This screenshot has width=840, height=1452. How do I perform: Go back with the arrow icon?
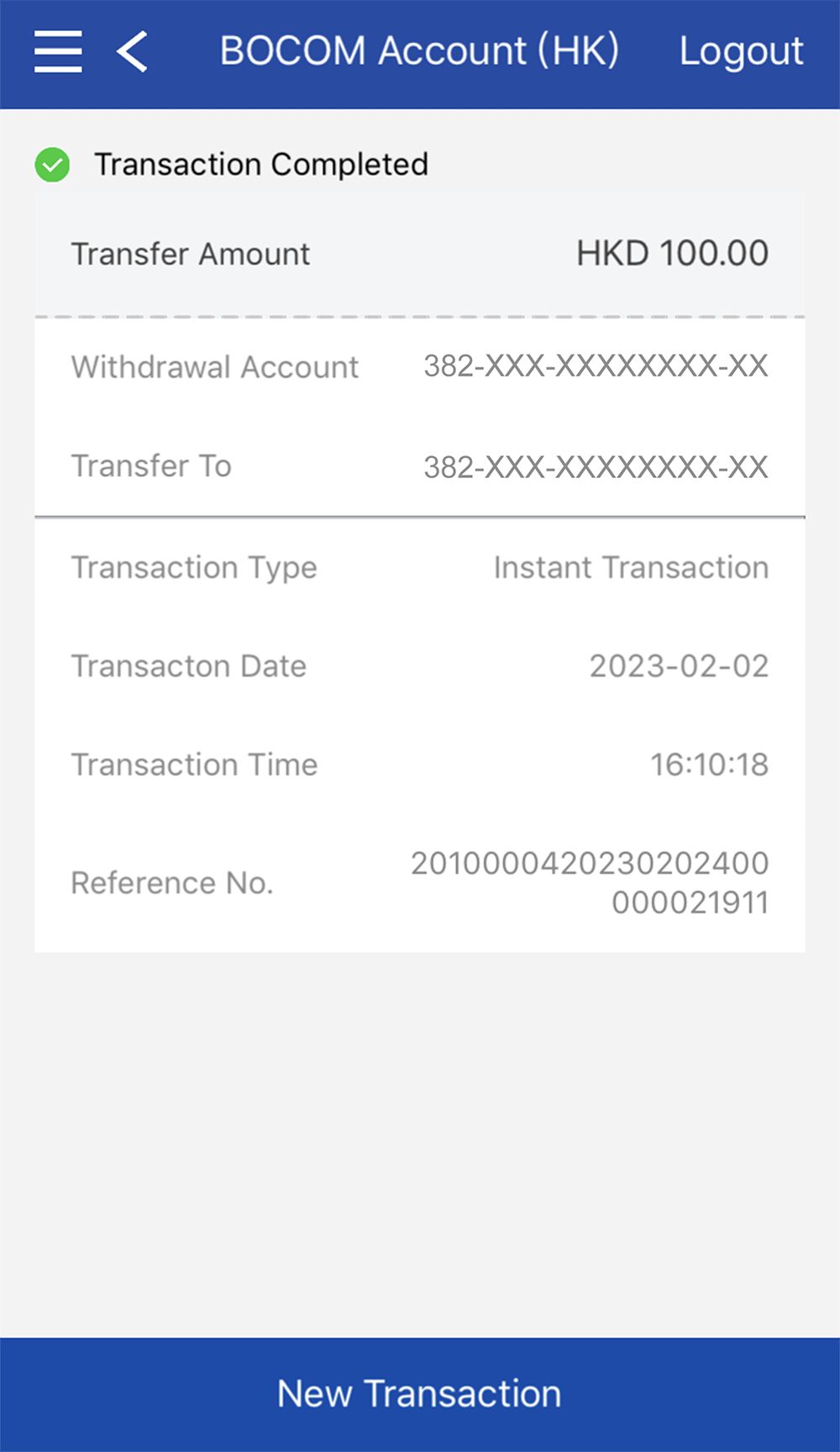(133, 51)
